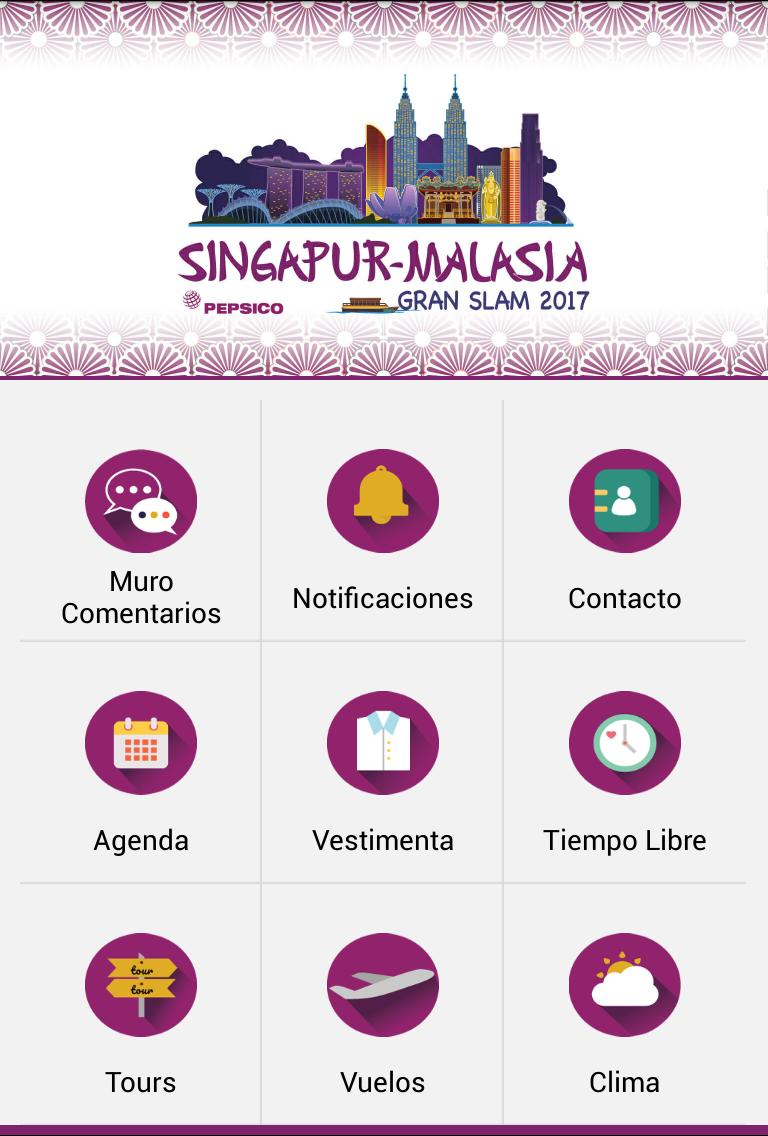Viewport: 768px width, 1136px height.
Task: Open the Contacto address book icon
Action: point(625,501)
